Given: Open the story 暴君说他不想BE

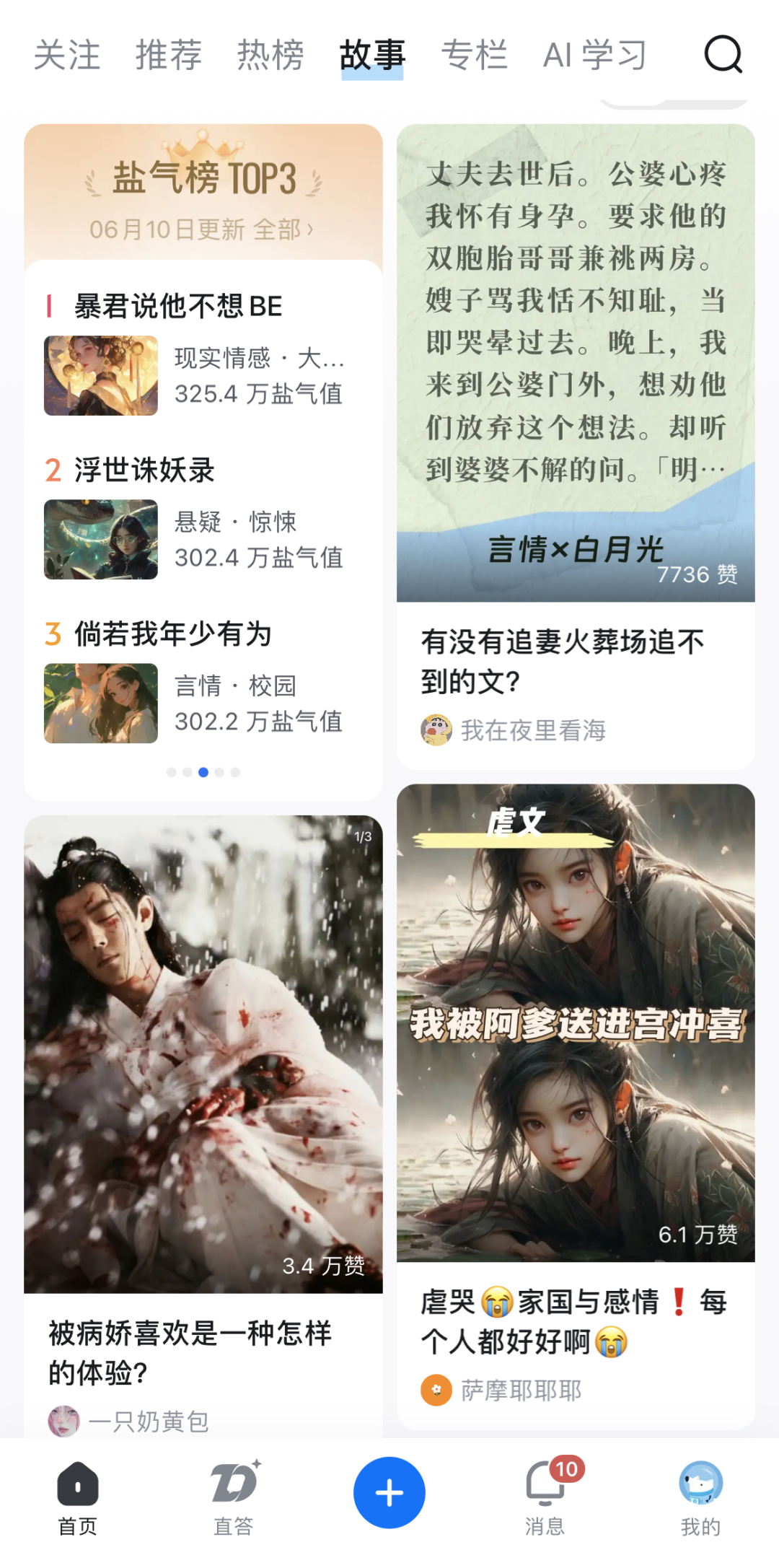Looking at the screenshot, I should pos(178,306).
